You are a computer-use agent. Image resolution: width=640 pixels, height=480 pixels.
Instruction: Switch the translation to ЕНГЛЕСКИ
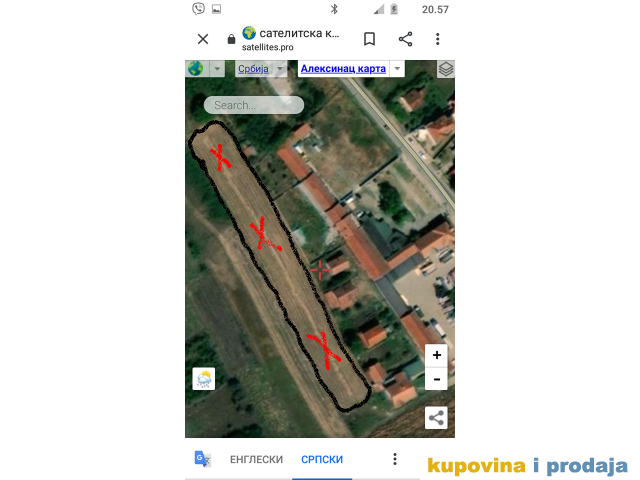click(x=256, y=459)
